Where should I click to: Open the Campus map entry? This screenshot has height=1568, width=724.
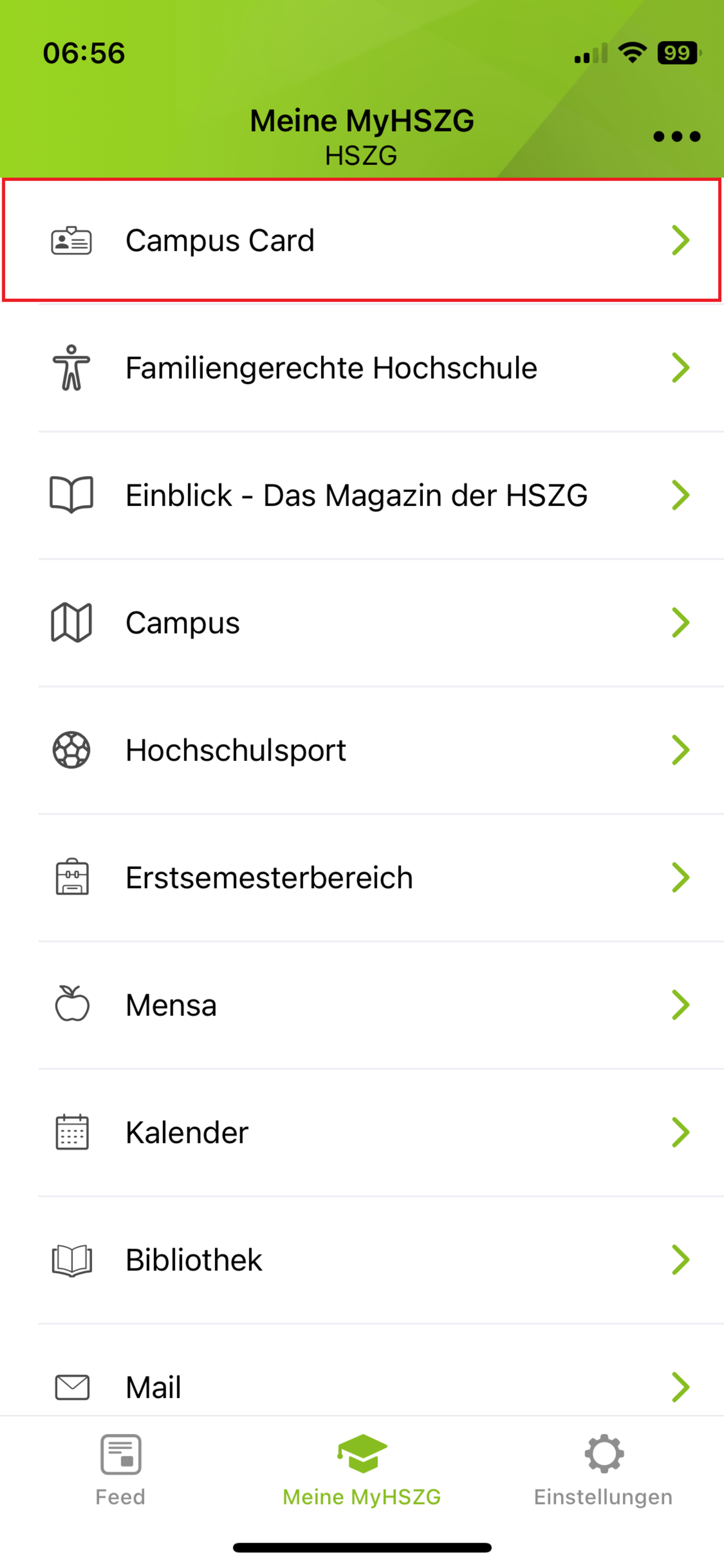(361, 622)
